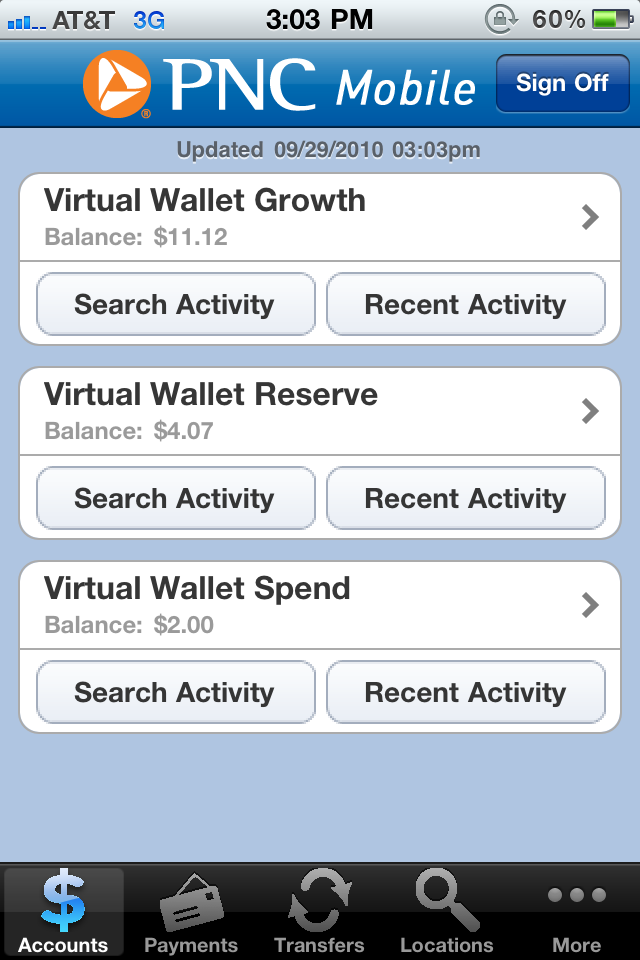View recent activity for Virtual Wallet Reserve

[x=465, y=498]
